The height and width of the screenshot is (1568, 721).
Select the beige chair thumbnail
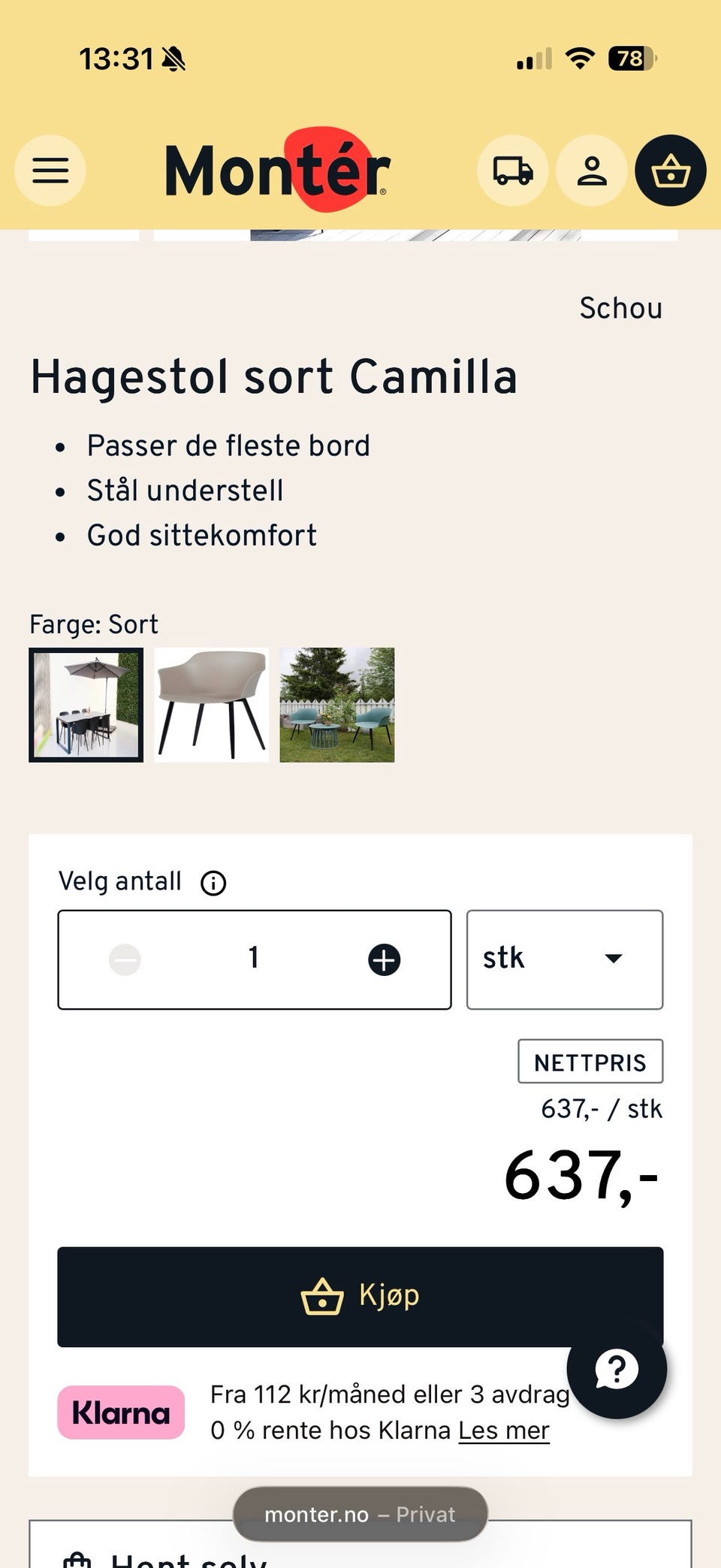pos(210,704)
